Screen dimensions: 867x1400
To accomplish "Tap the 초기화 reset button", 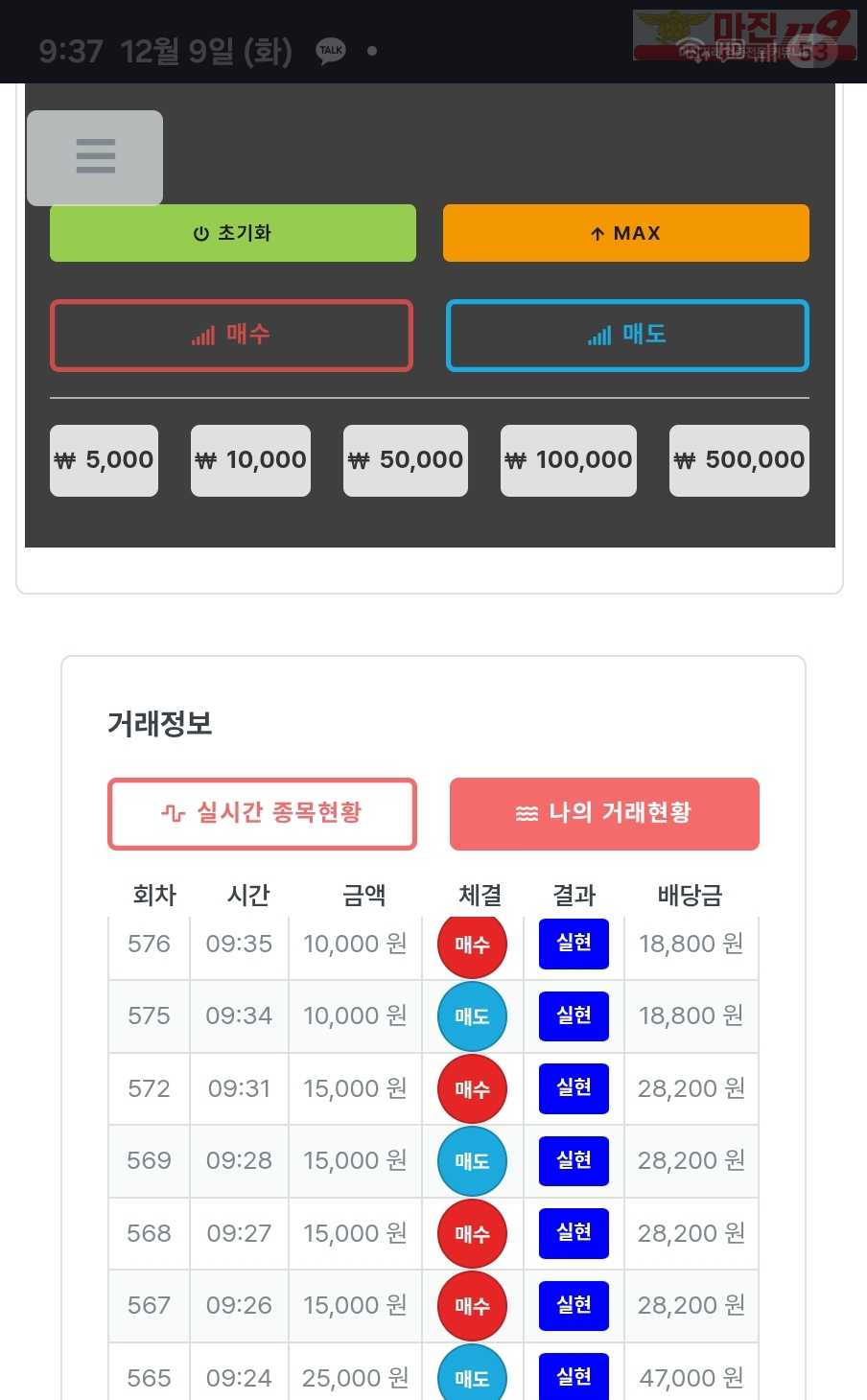I will (233, 233).
